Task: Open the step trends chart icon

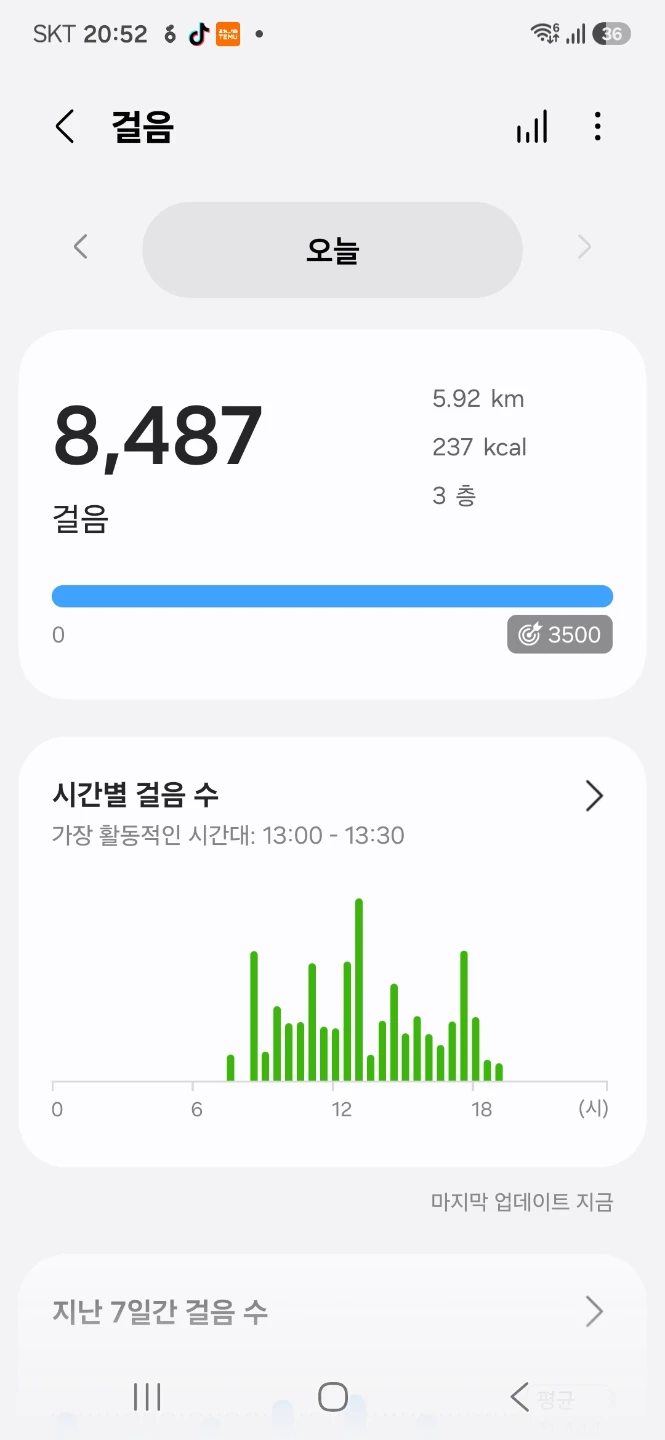Action: pos(532,127)
